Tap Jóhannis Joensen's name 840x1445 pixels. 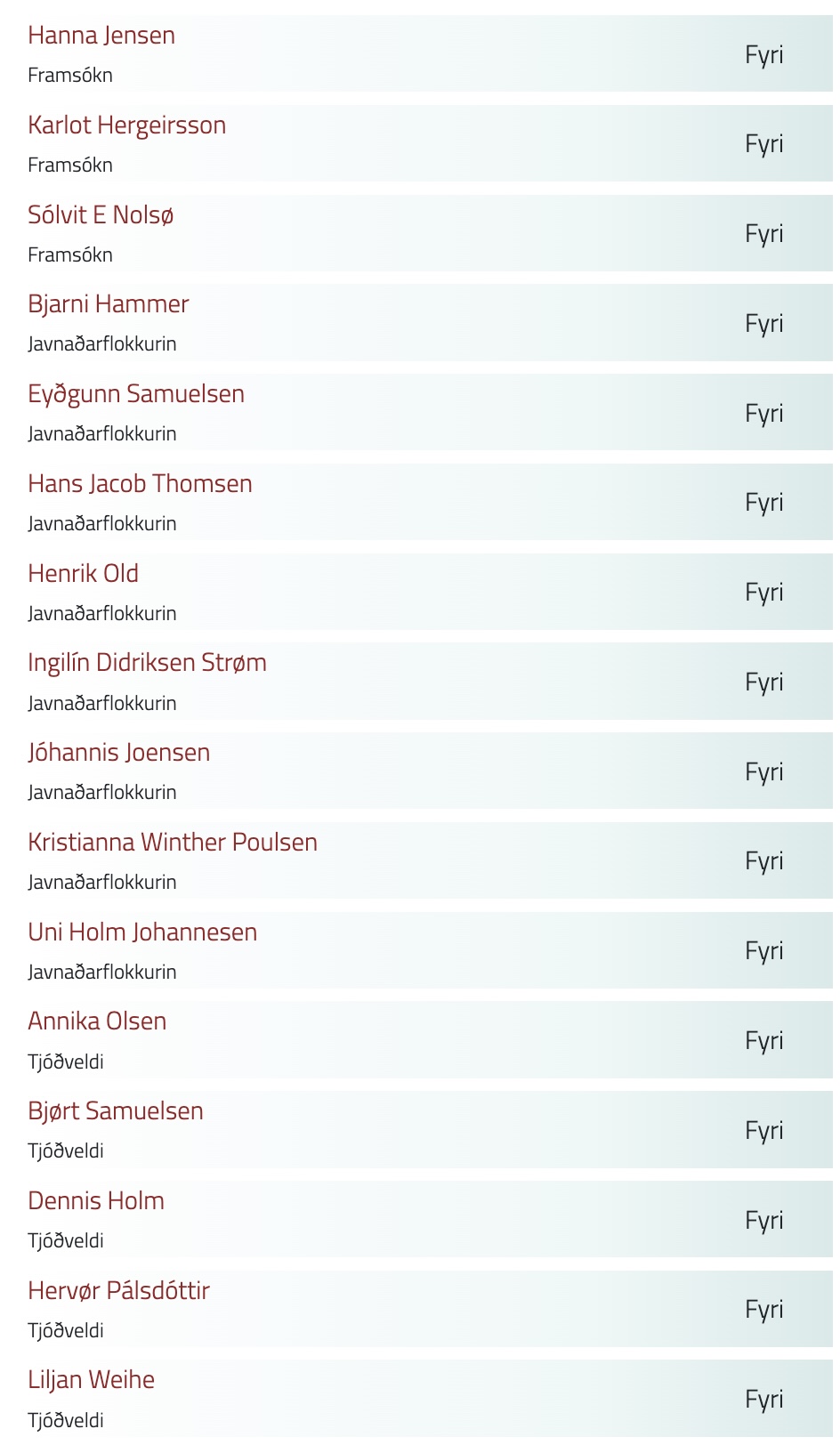(x=119, y=753)
